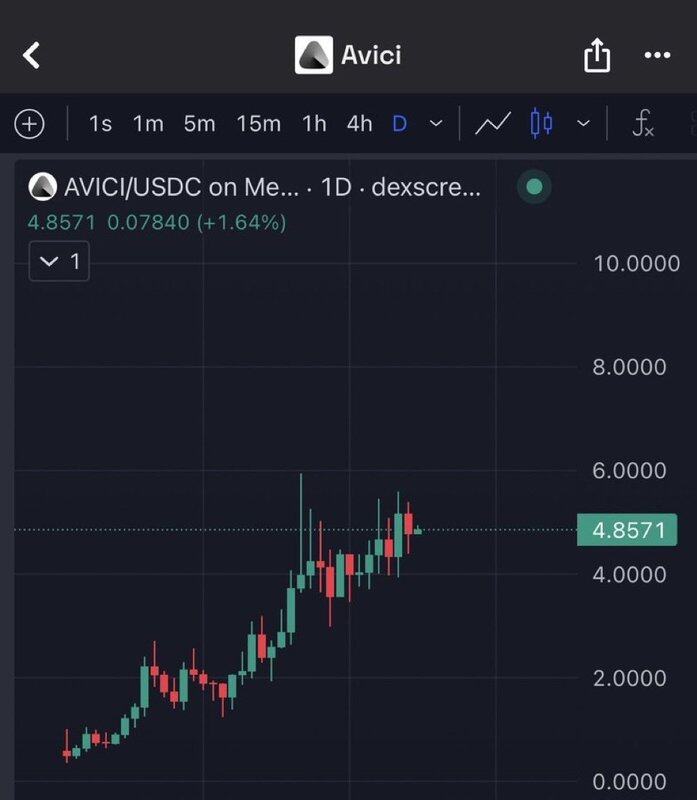Set chart to 15m interval
Screen dimensions: 697x800
(258, 124)
